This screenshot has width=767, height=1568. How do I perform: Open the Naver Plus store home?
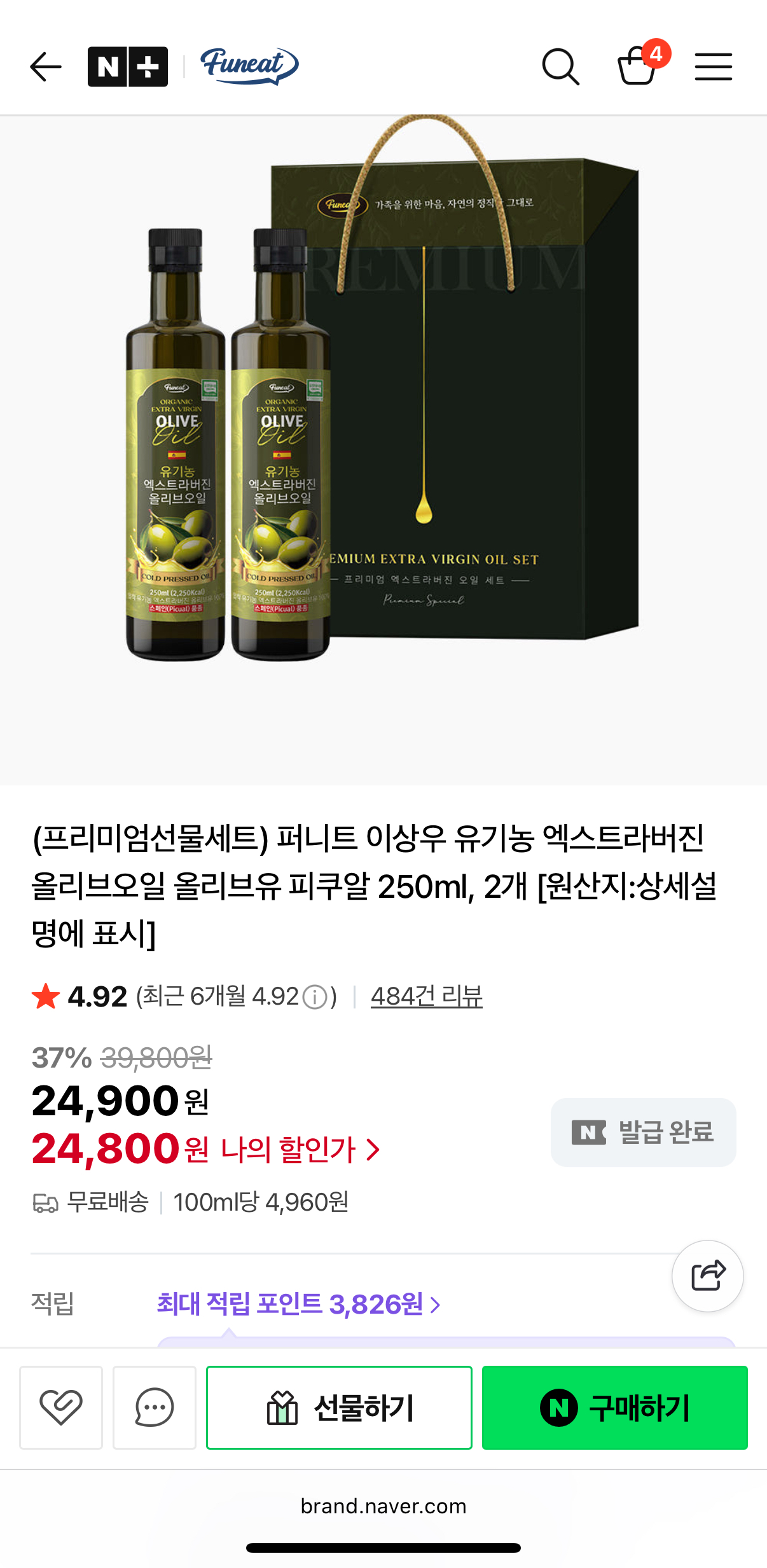tap(128, 67)
